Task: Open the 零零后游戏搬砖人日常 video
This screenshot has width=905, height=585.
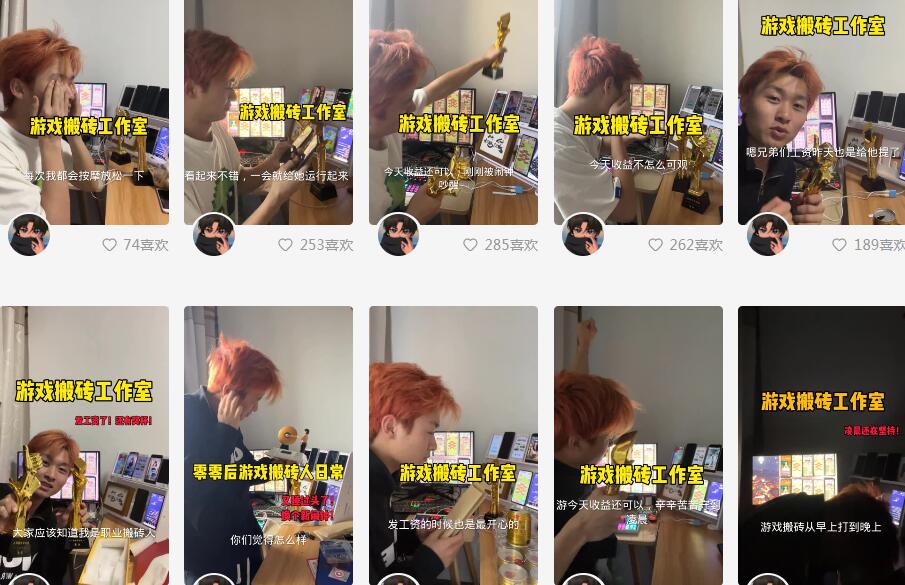Action: (268, 440)
